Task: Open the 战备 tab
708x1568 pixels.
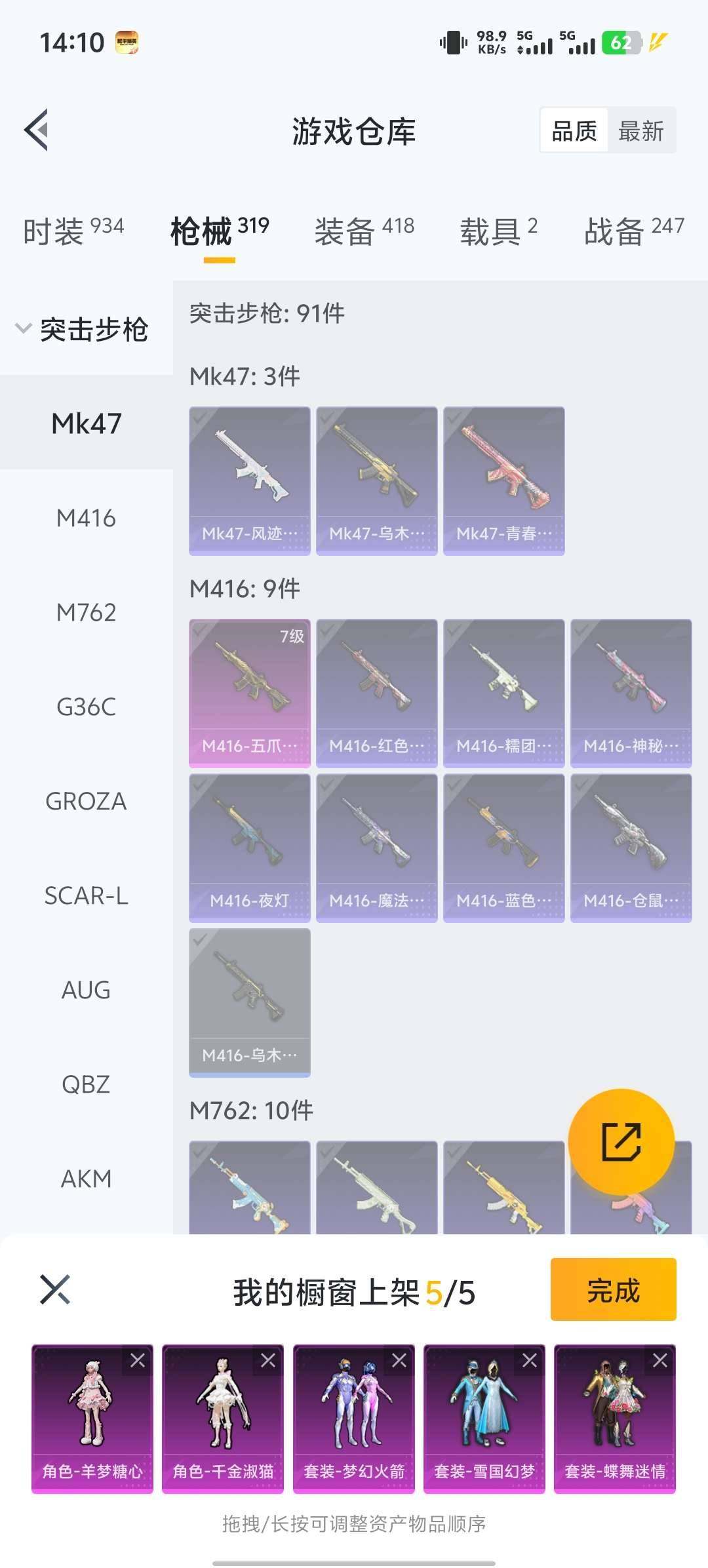Action: [633, 231]
